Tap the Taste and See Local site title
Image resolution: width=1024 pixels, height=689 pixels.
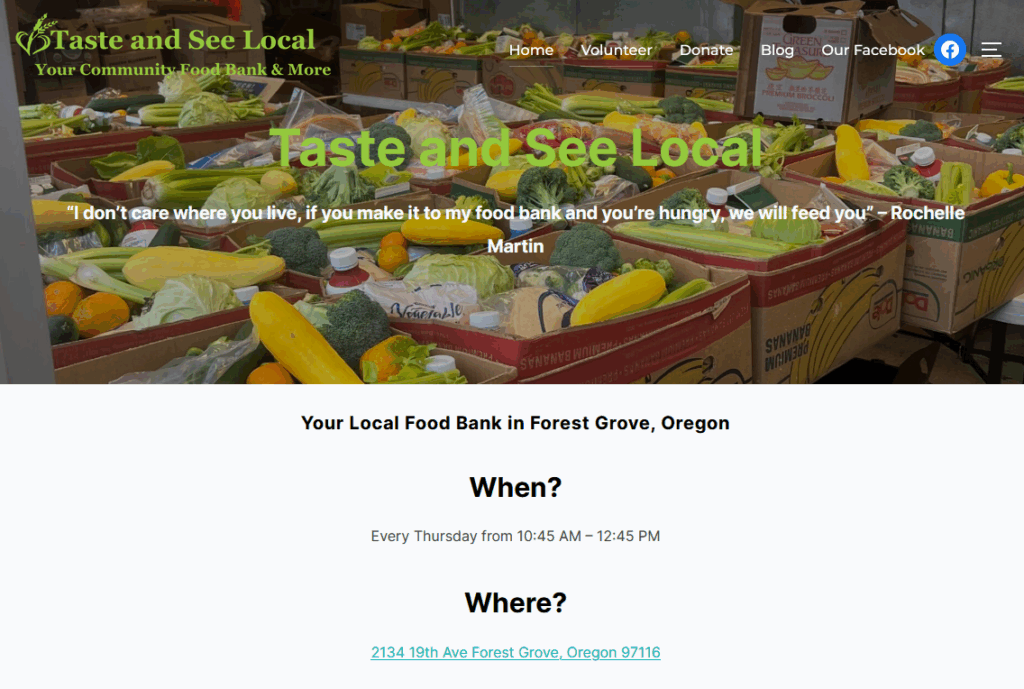[x=184, y=40]
